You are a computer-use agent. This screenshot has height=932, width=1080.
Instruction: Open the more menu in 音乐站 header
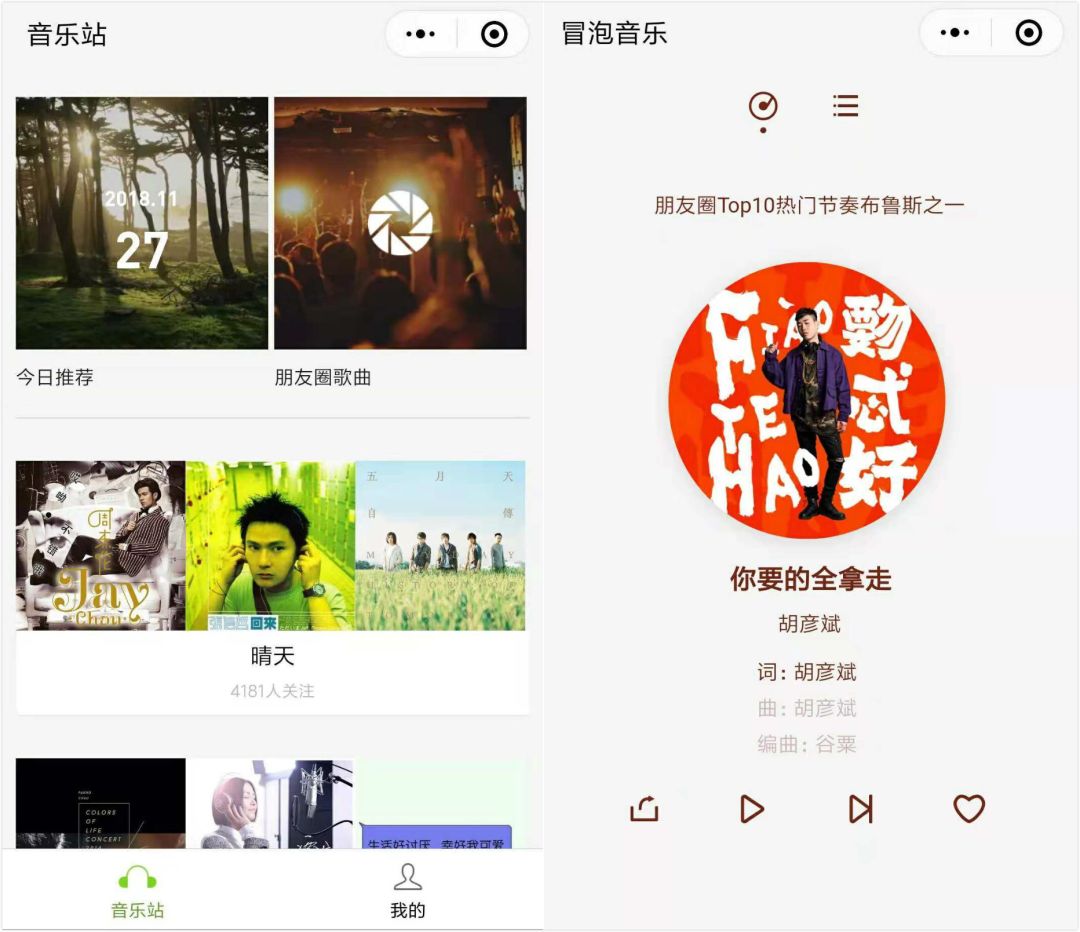[x=421, y=34]
